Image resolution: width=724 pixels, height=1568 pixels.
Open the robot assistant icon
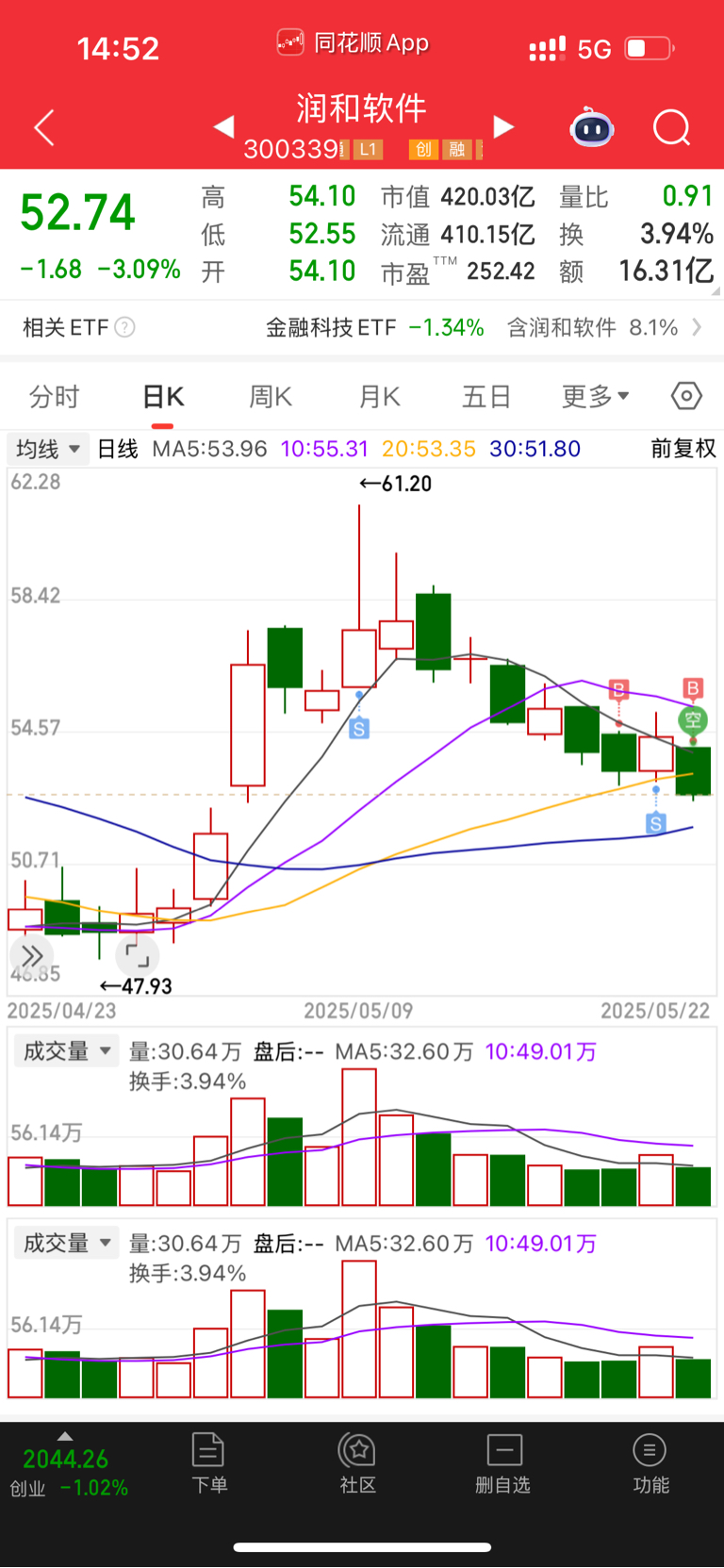592,127
